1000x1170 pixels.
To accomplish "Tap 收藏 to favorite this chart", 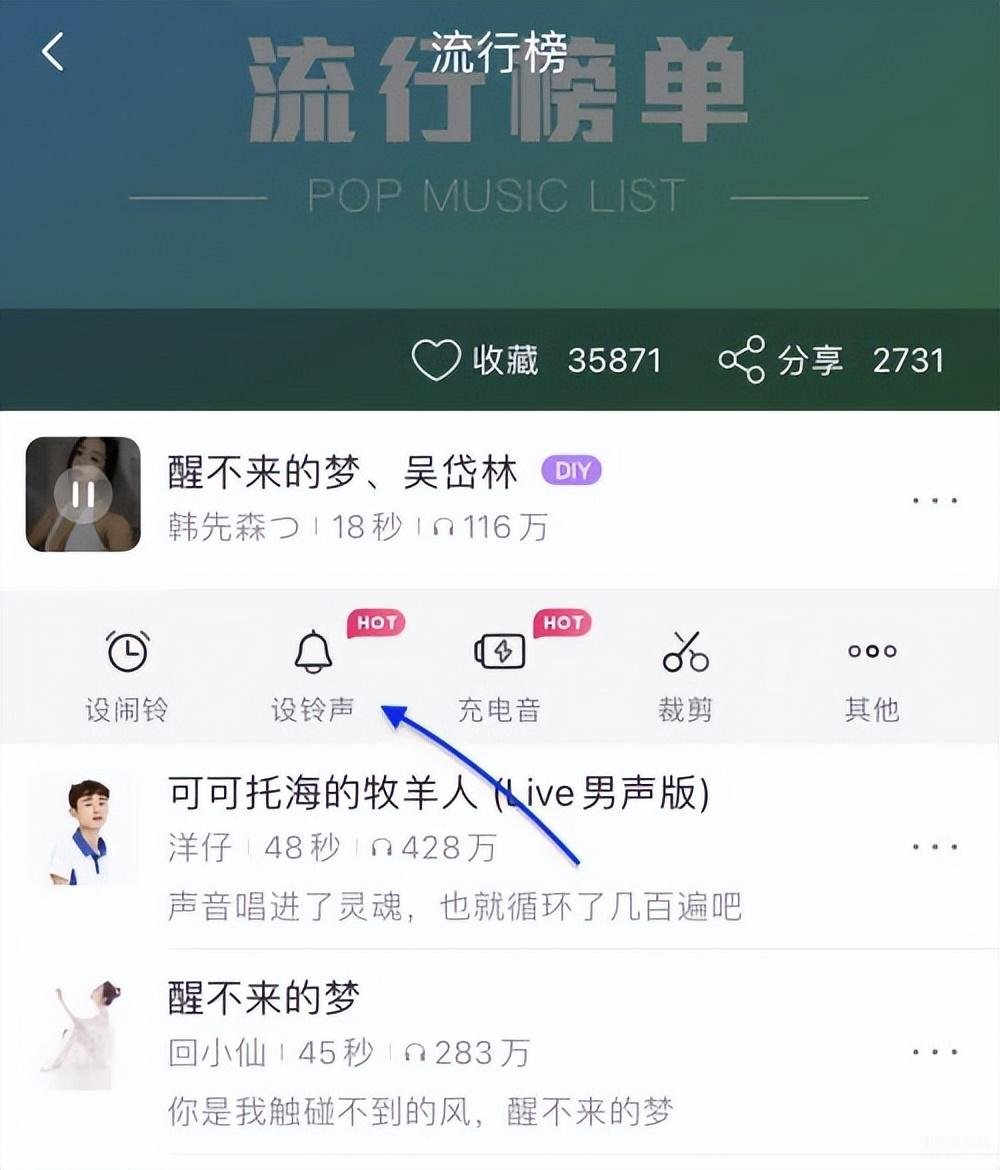I will coord(476,360).
